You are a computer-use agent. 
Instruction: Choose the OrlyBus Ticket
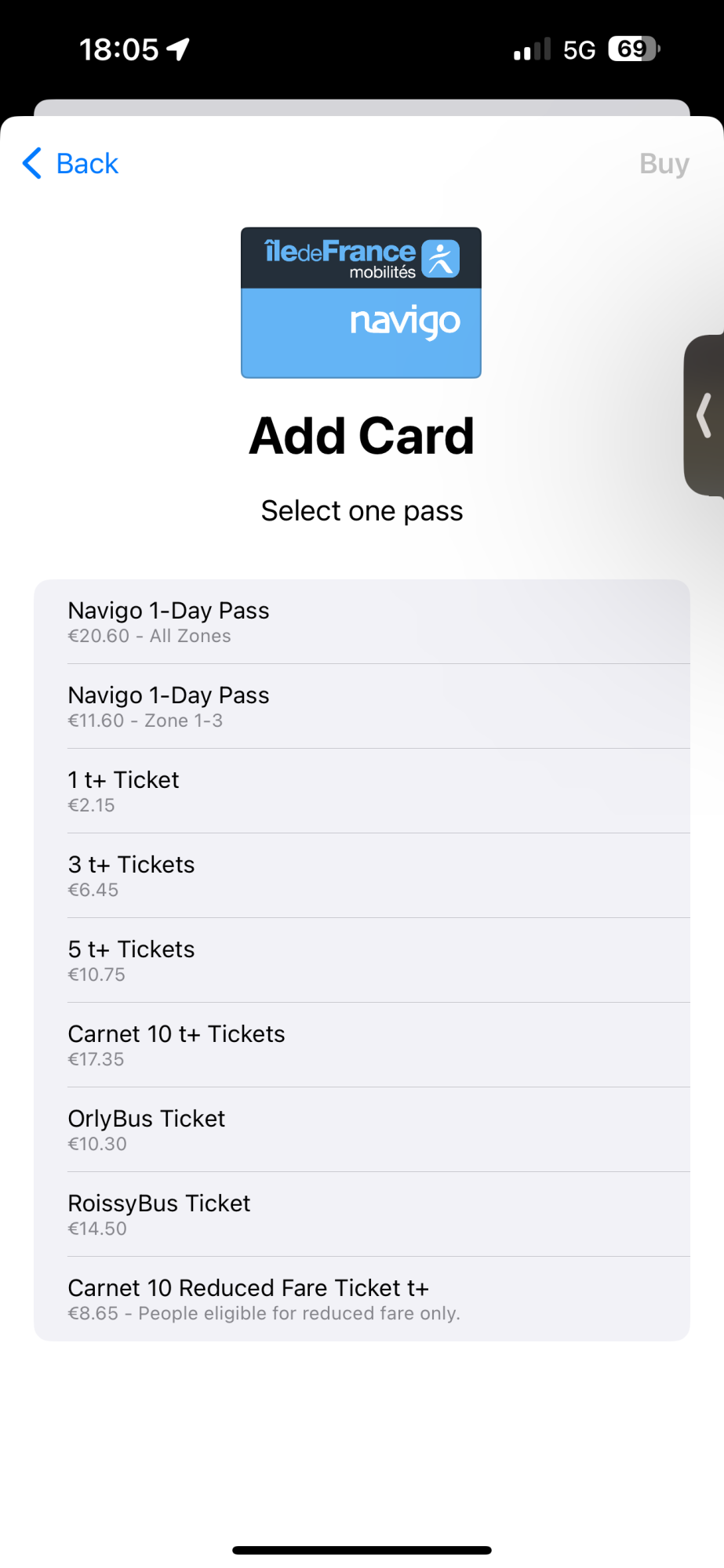pos(362,1130)
